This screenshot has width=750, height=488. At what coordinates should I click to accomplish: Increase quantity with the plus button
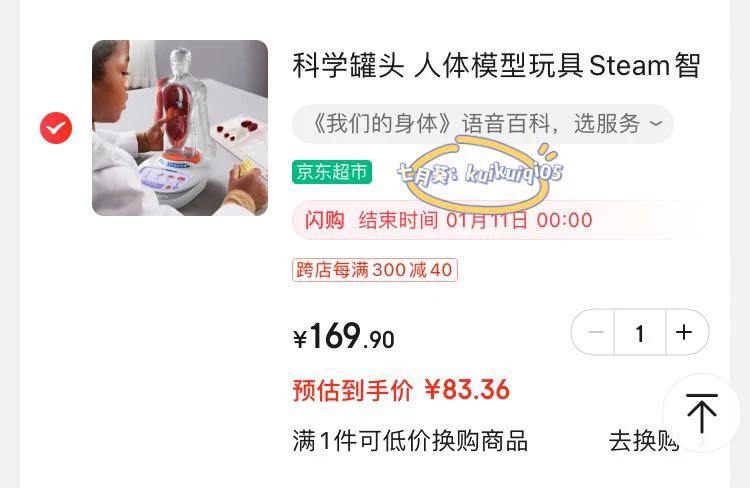point(685,333)
